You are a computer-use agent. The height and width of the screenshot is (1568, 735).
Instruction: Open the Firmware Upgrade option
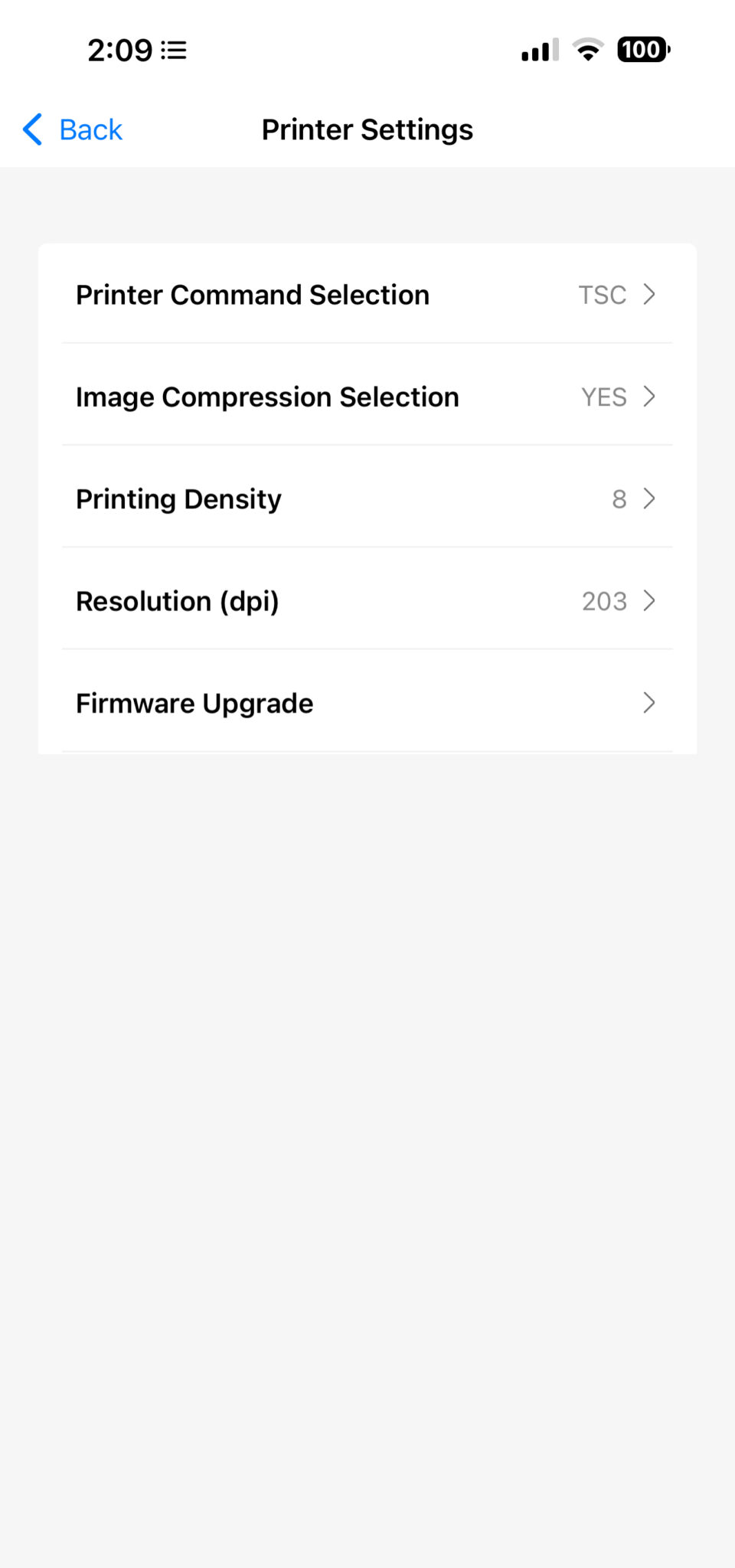[366, 703]
